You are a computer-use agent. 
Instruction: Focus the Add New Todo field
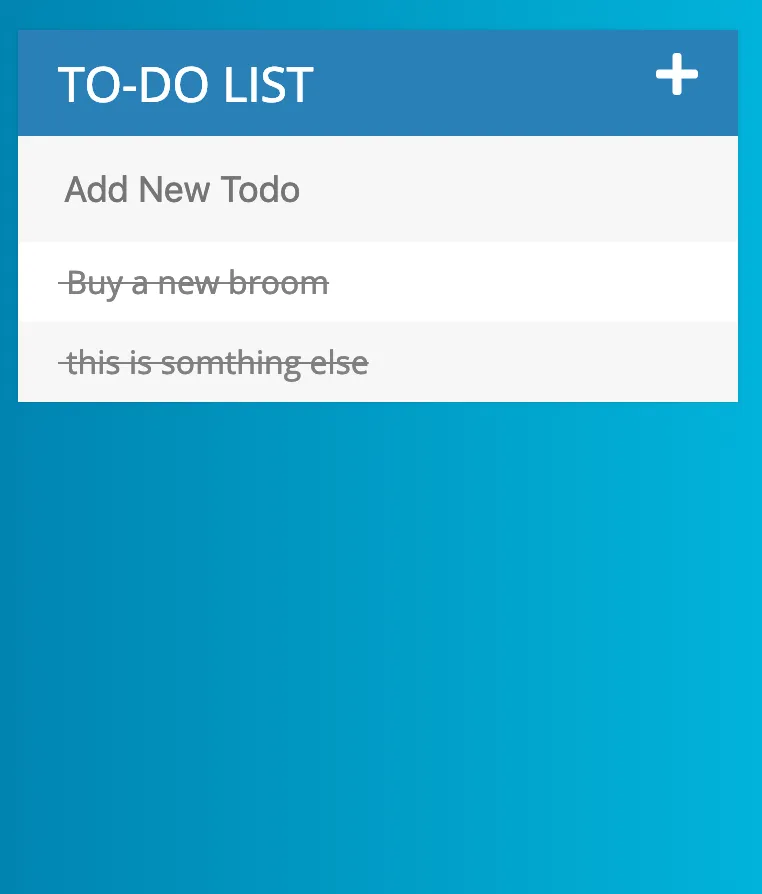378,189
